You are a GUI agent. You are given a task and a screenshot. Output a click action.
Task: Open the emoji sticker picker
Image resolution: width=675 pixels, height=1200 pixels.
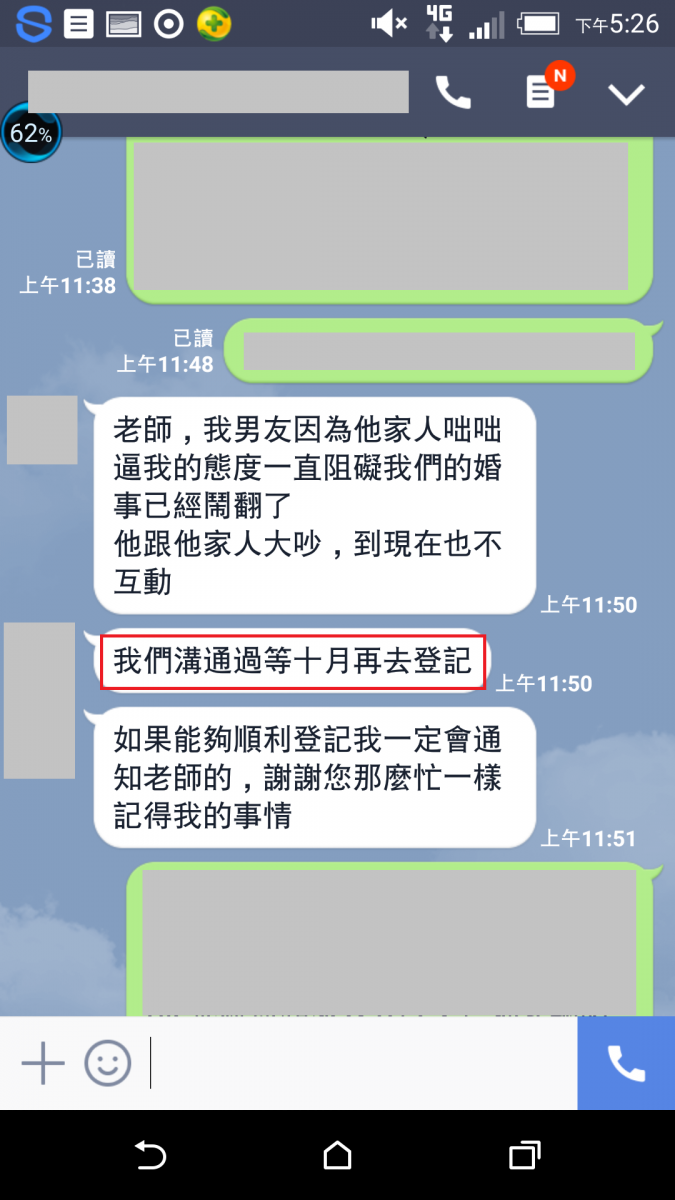(107, 1062)
